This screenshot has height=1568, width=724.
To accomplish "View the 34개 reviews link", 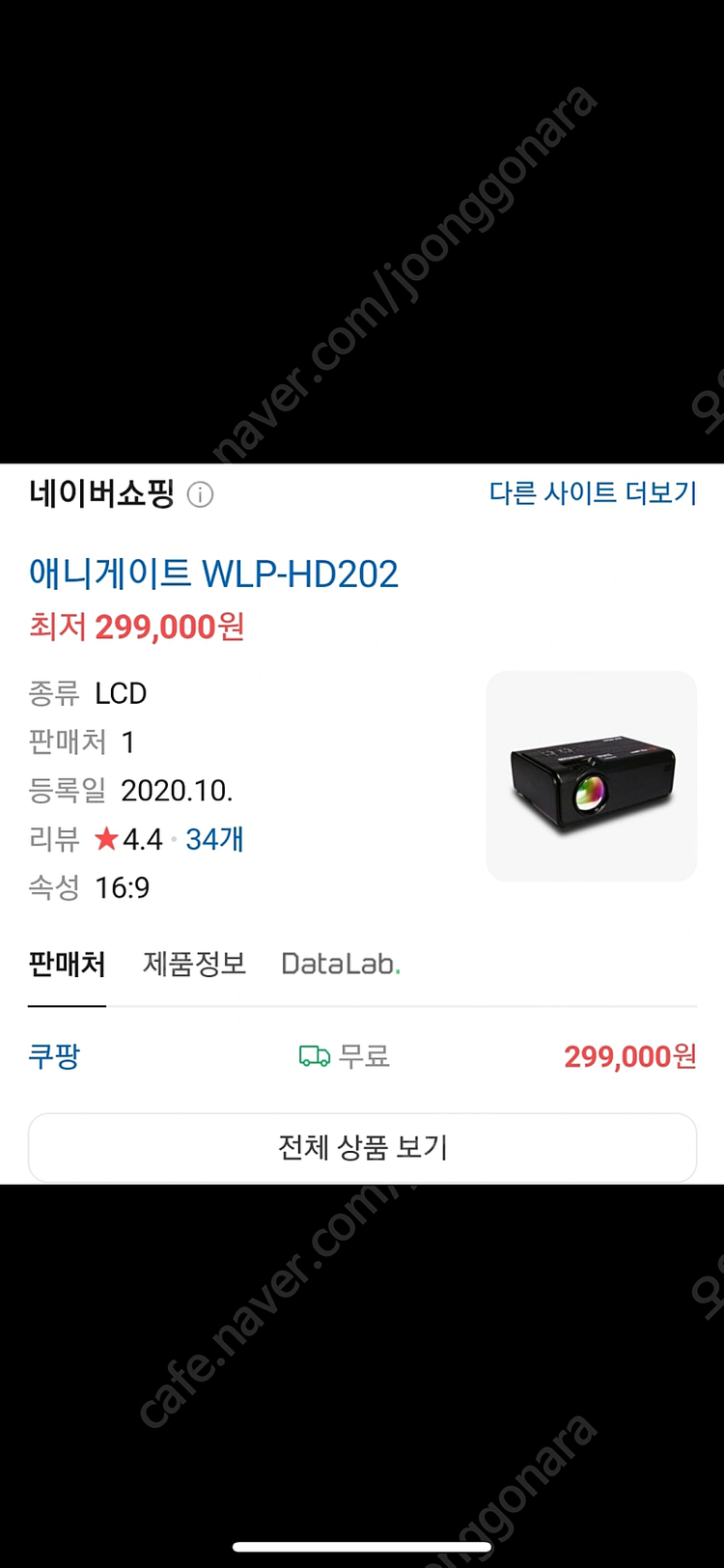I will pyautogui.click(x=212, y=839).
